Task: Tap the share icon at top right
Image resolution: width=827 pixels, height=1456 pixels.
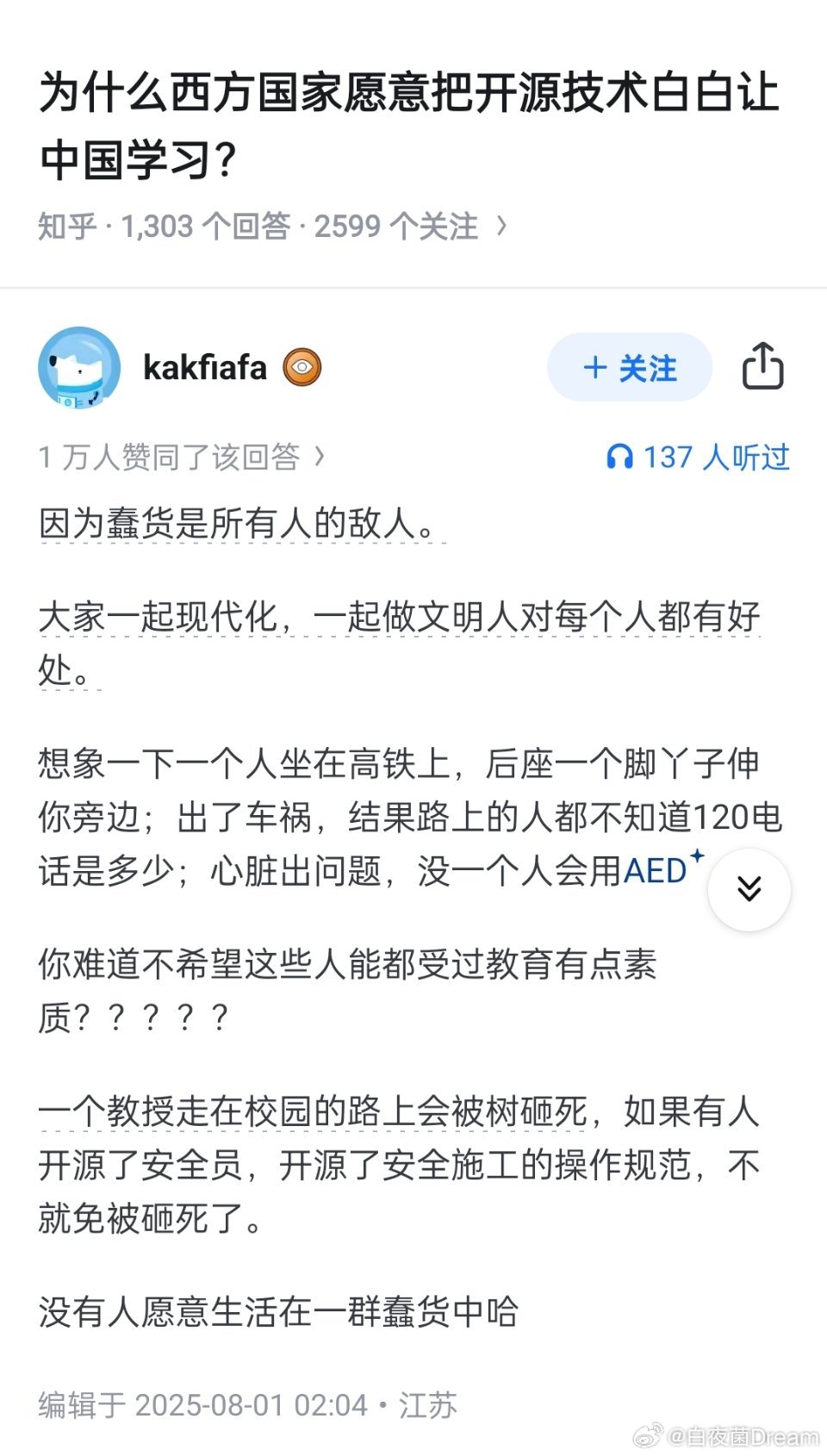Action: pyautogui.click(x=764, y=367)
